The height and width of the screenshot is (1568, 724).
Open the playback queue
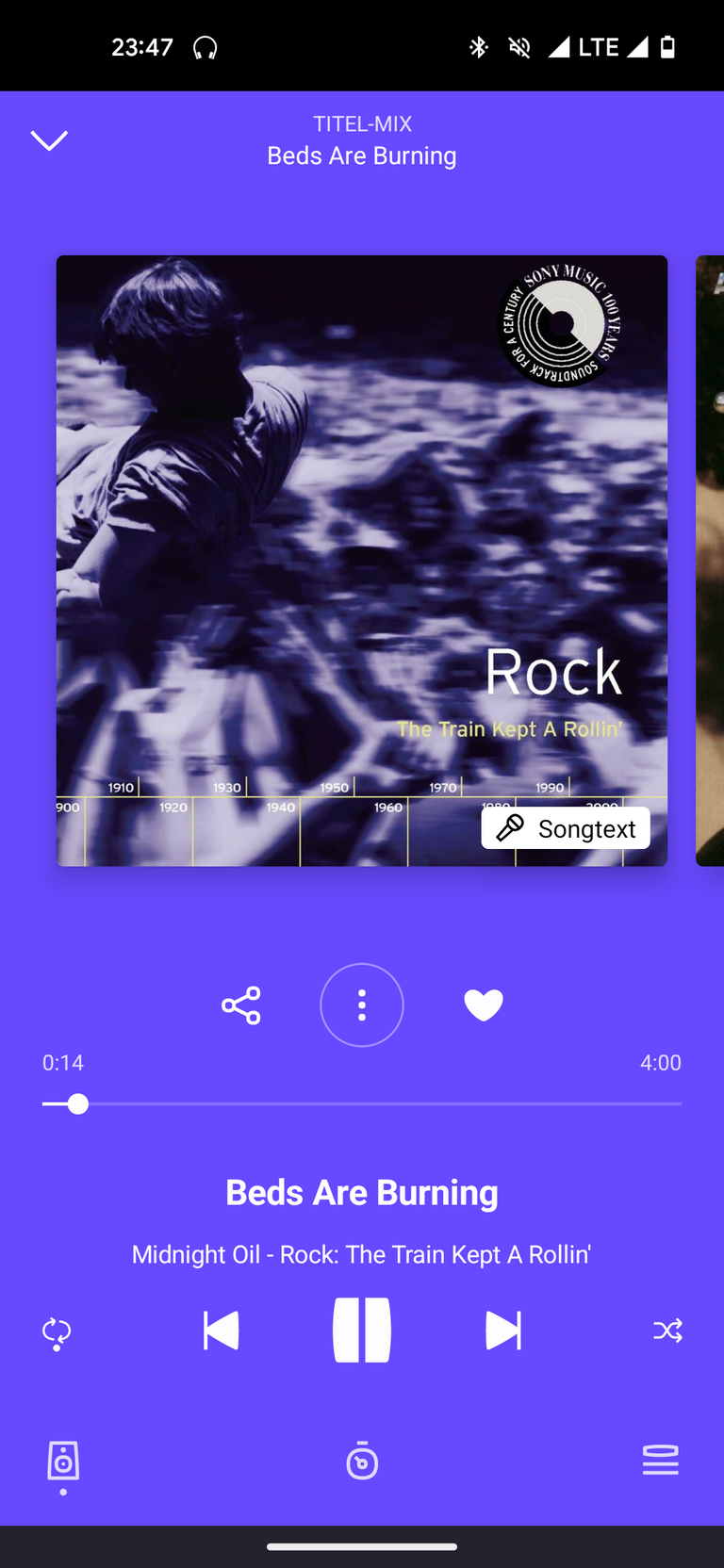(x=661, y=1461)
